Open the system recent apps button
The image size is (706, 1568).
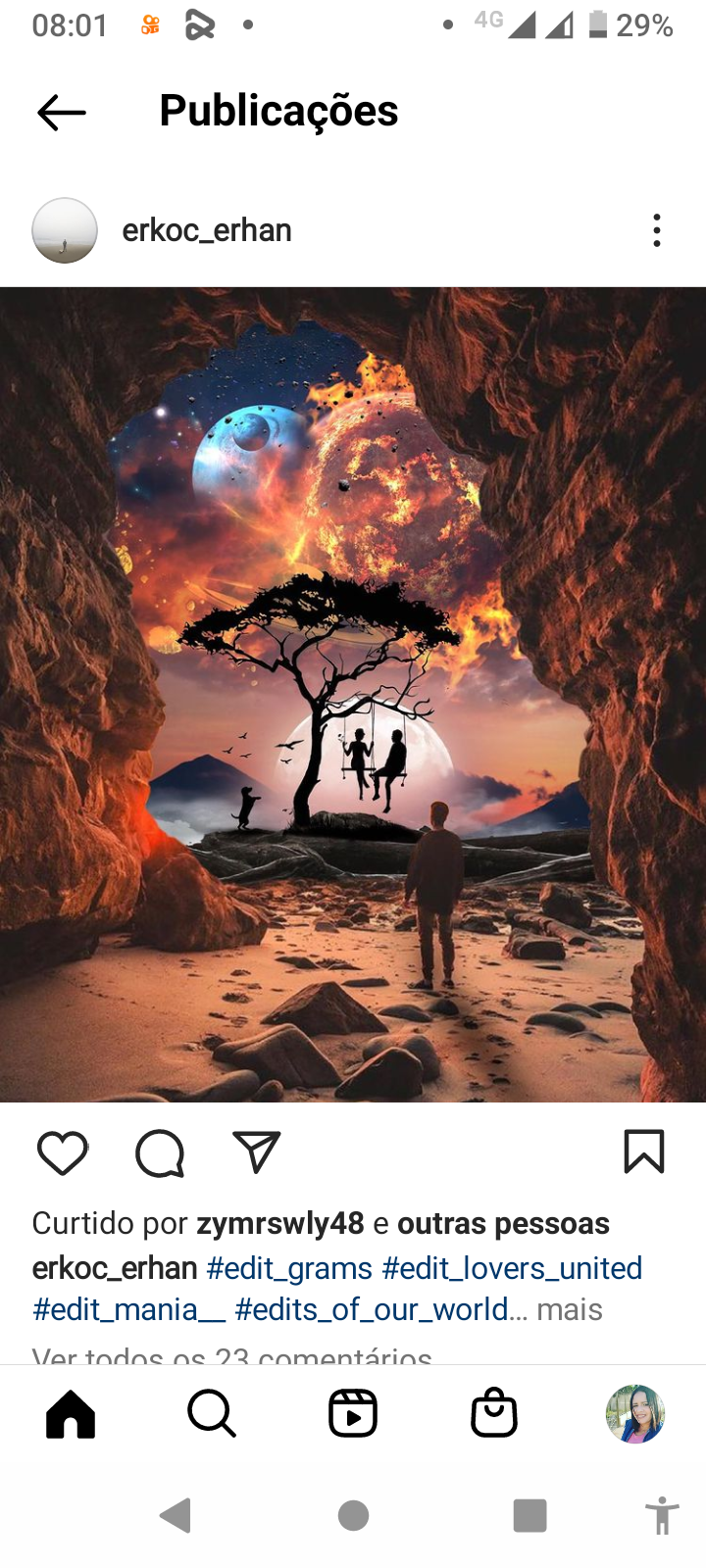[x=529, y=1516]
